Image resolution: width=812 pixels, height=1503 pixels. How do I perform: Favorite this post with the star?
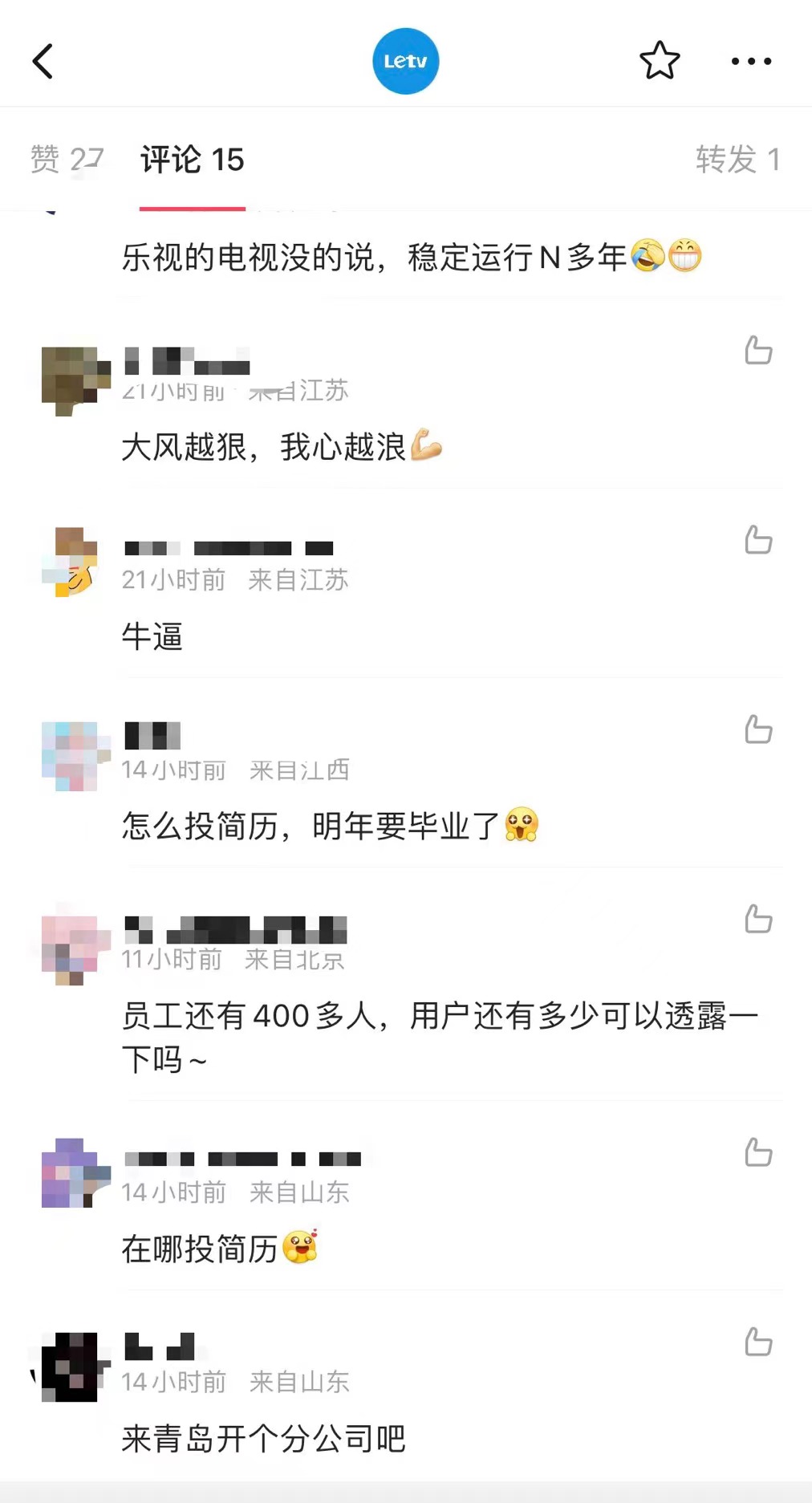(x=660, y=61)
